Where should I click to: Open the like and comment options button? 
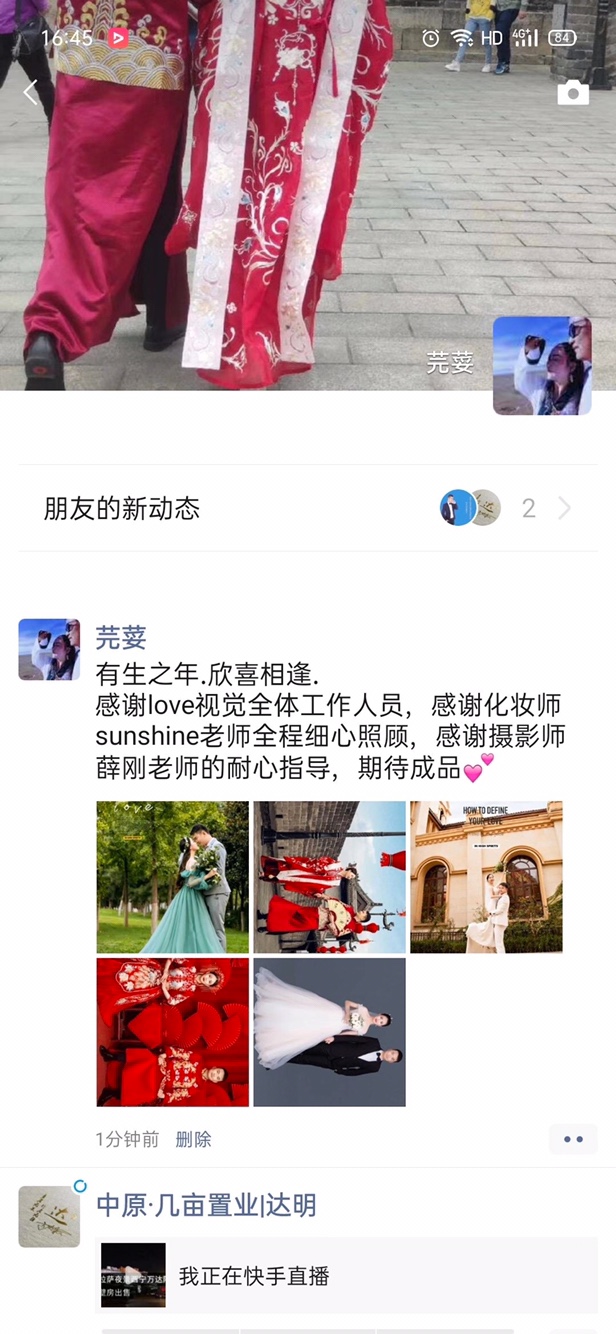573,1139
